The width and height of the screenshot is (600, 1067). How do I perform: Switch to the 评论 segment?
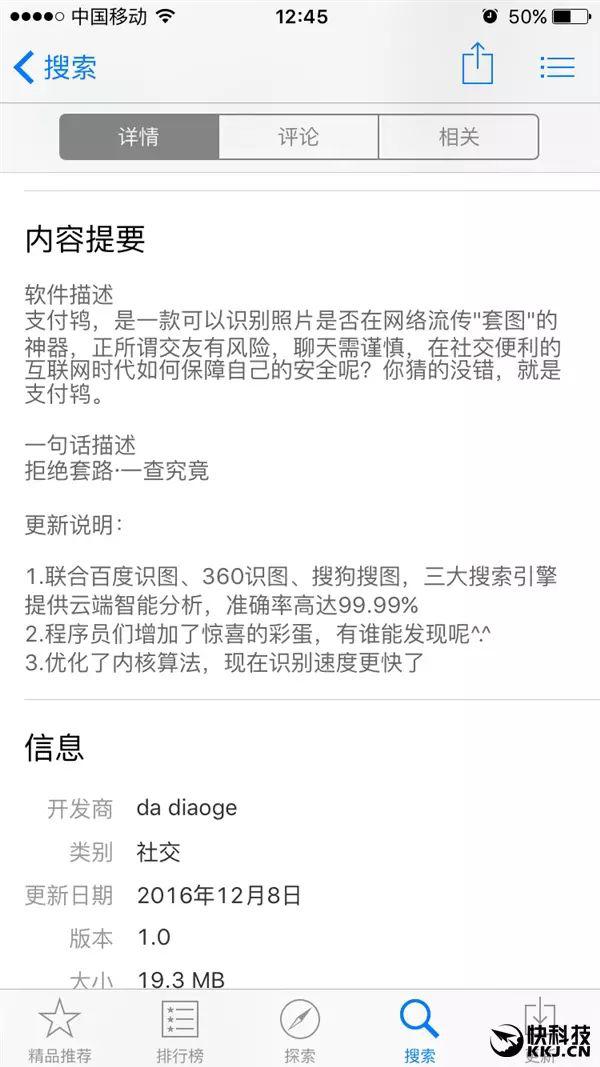pyautogui.click(x=298, y=137)
